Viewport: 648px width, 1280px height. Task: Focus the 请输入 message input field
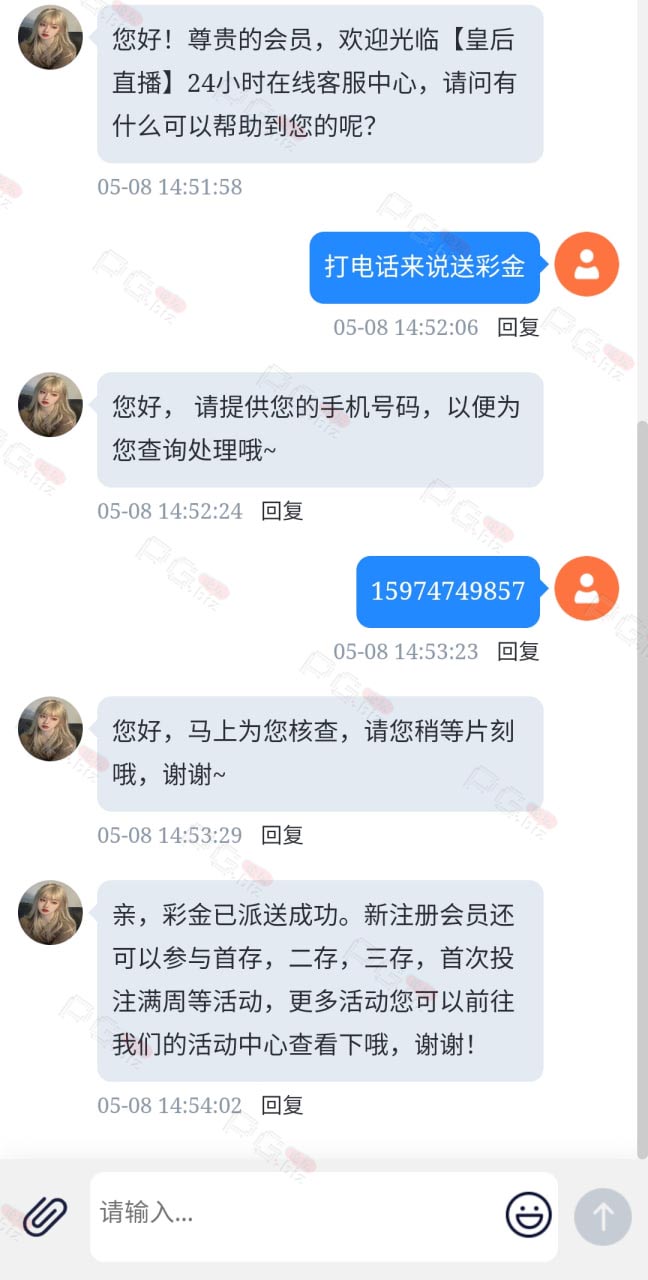pyautogui.click(x=296, y=1216)
